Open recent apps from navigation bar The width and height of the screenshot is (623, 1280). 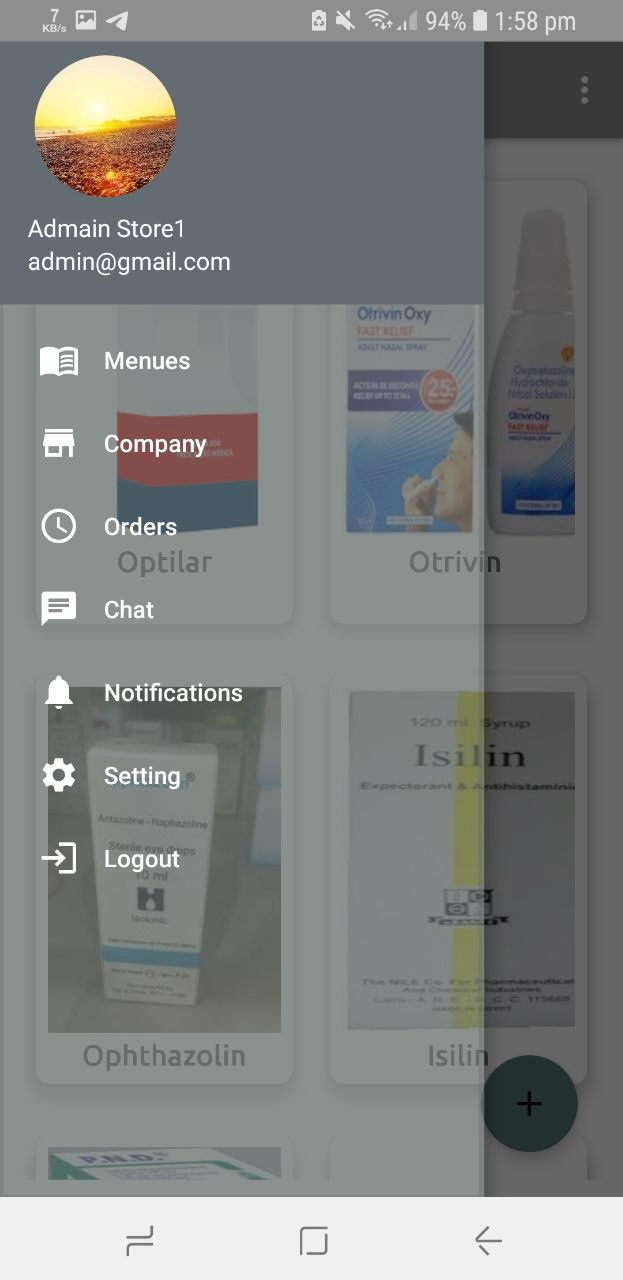140,1241
